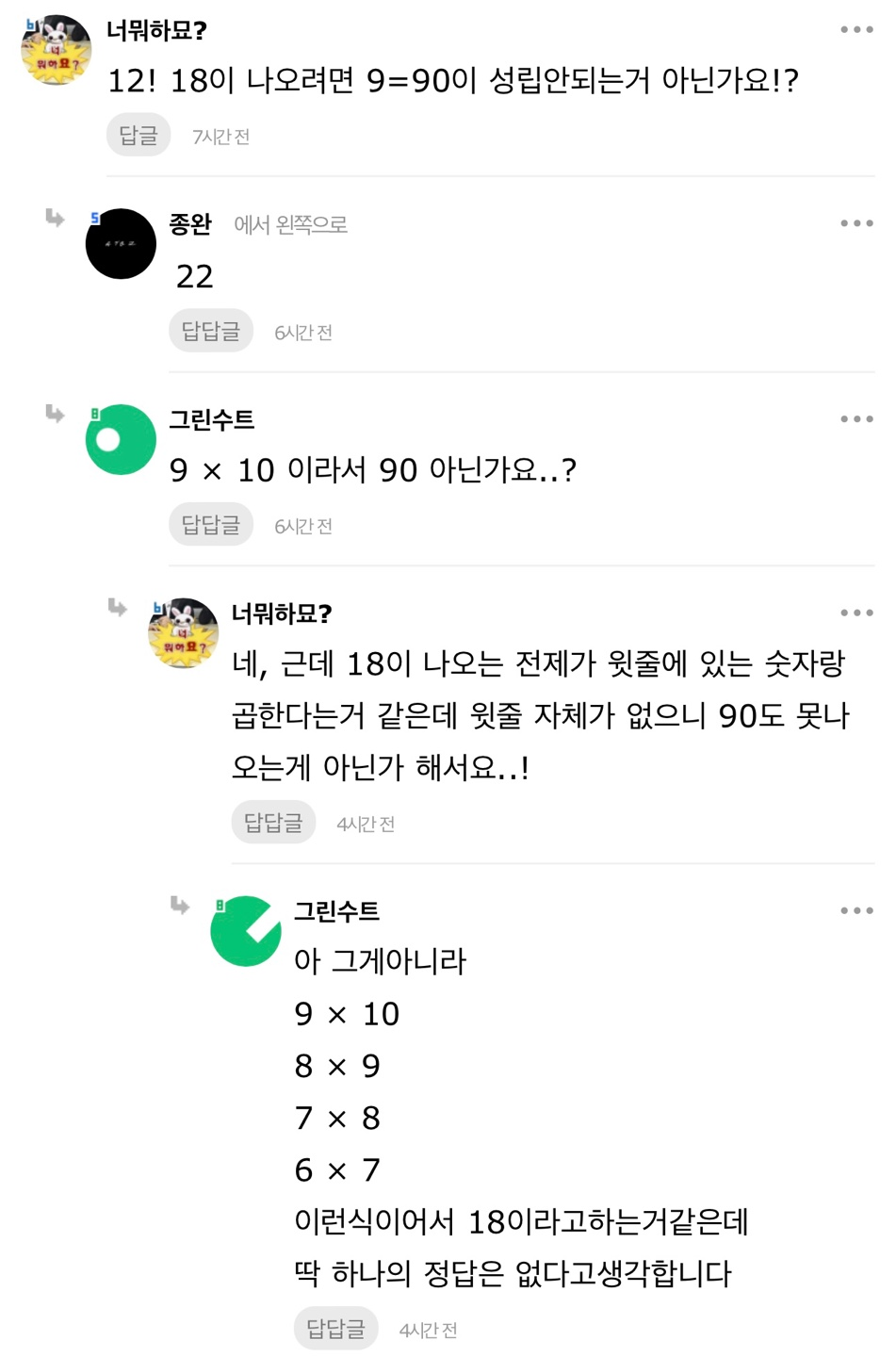View 종완's profile picture
This screenshot has width=896, height=1357.
click(121, 244)
